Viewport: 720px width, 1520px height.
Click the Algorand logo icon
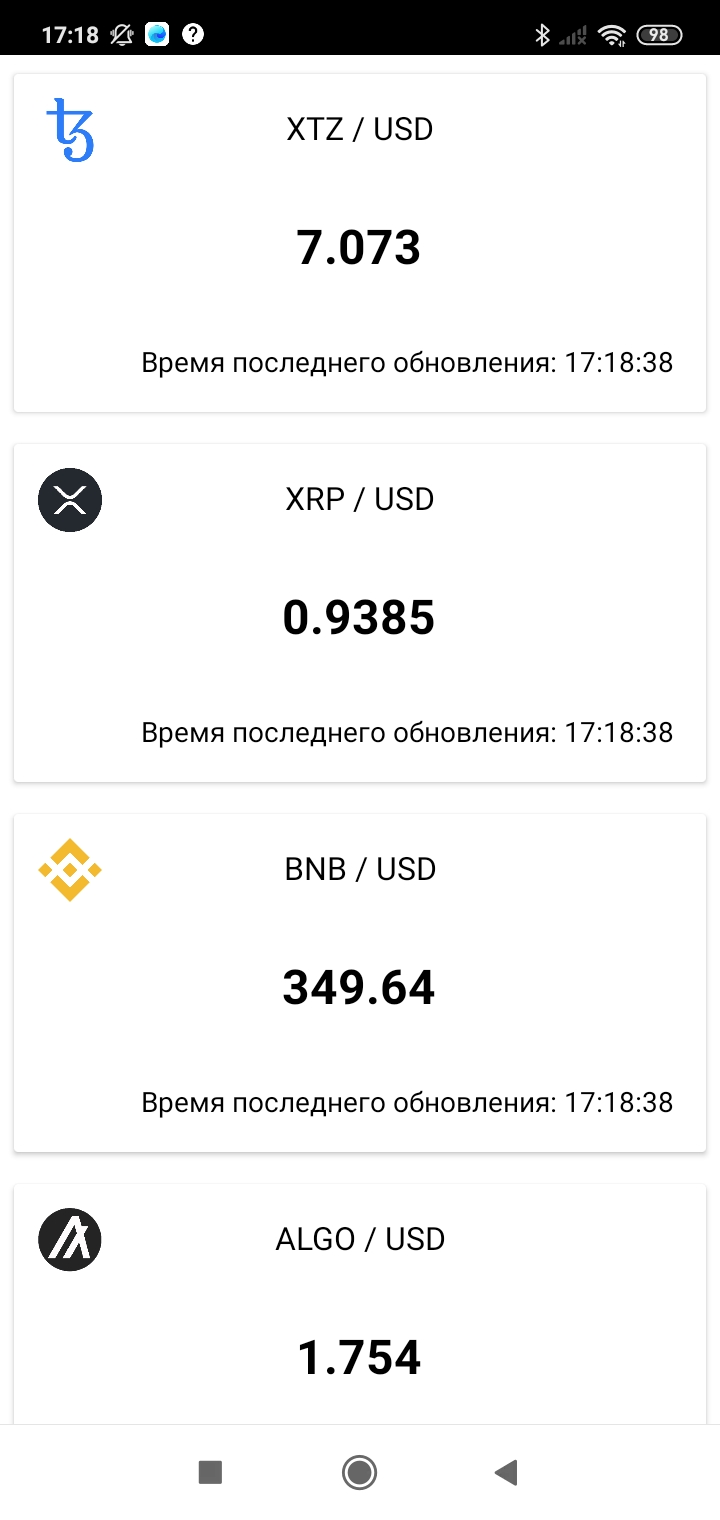tap(68, 1238)
